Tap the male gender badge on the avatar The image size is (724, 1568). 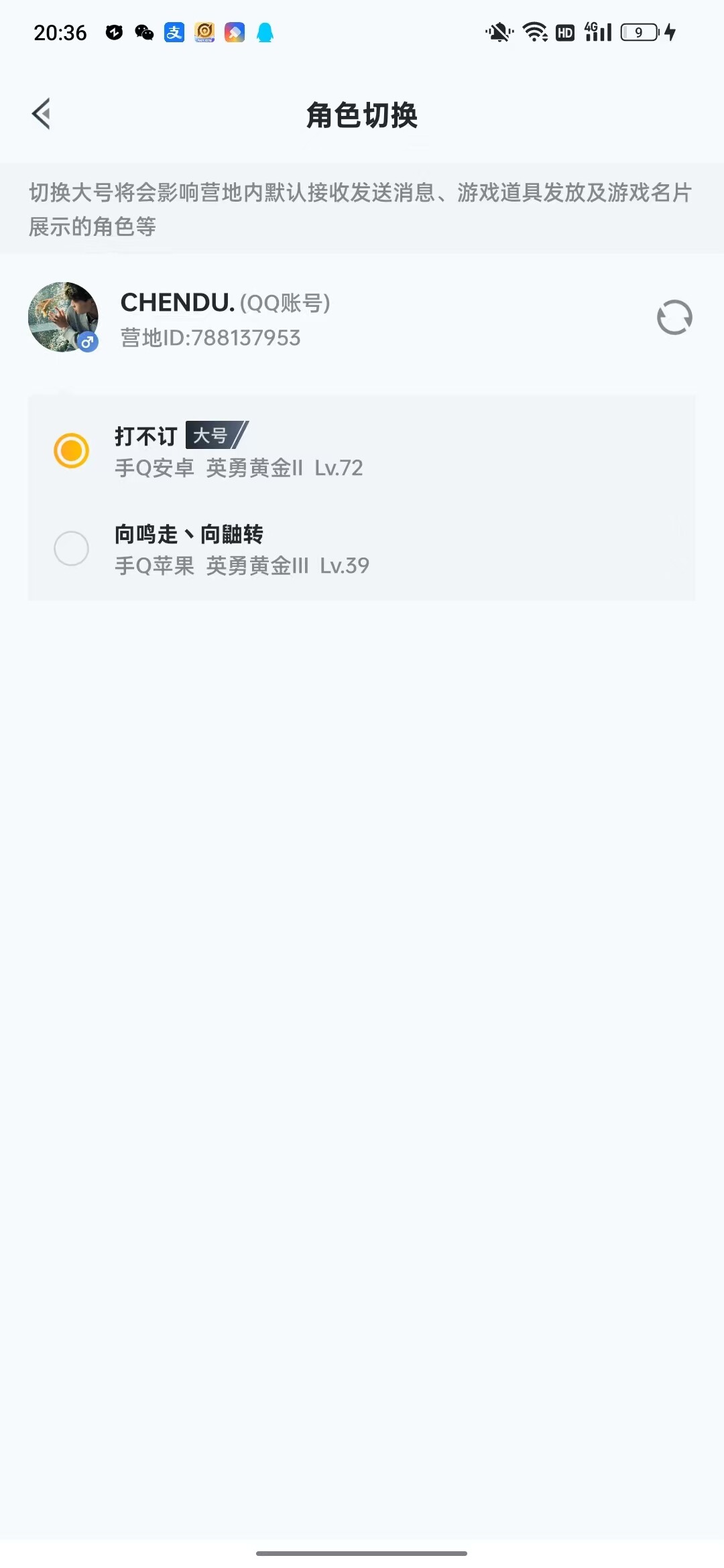click(88, 343)
